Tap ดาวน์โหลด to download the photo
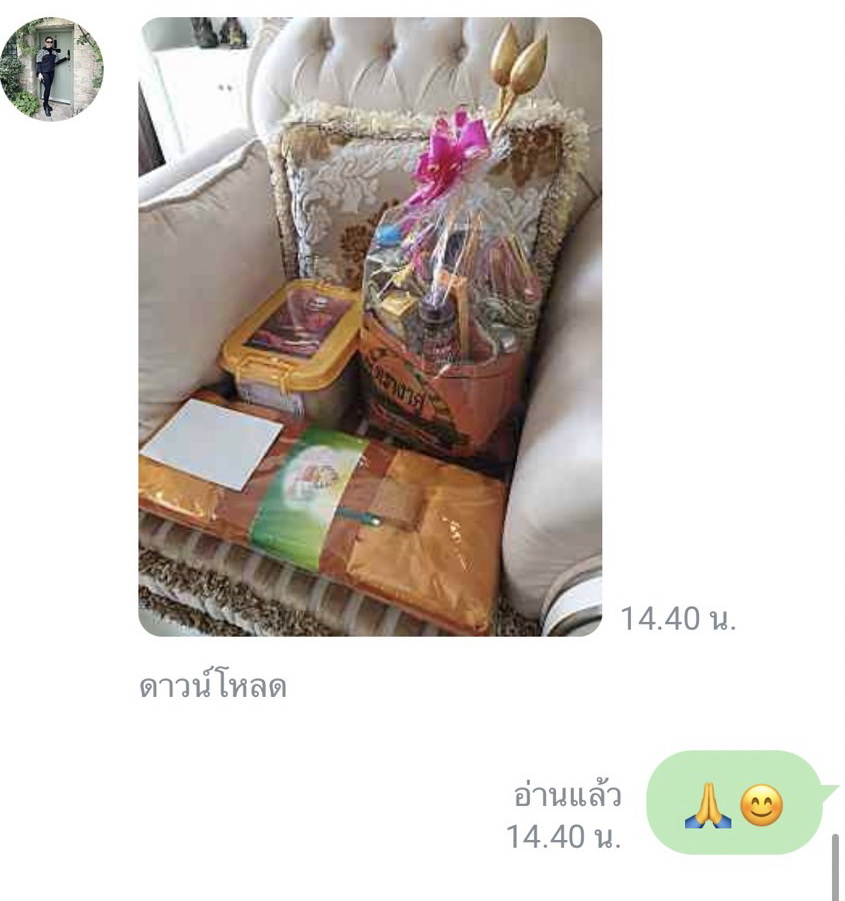The image size is (845, 901). (x=212, y=688)
